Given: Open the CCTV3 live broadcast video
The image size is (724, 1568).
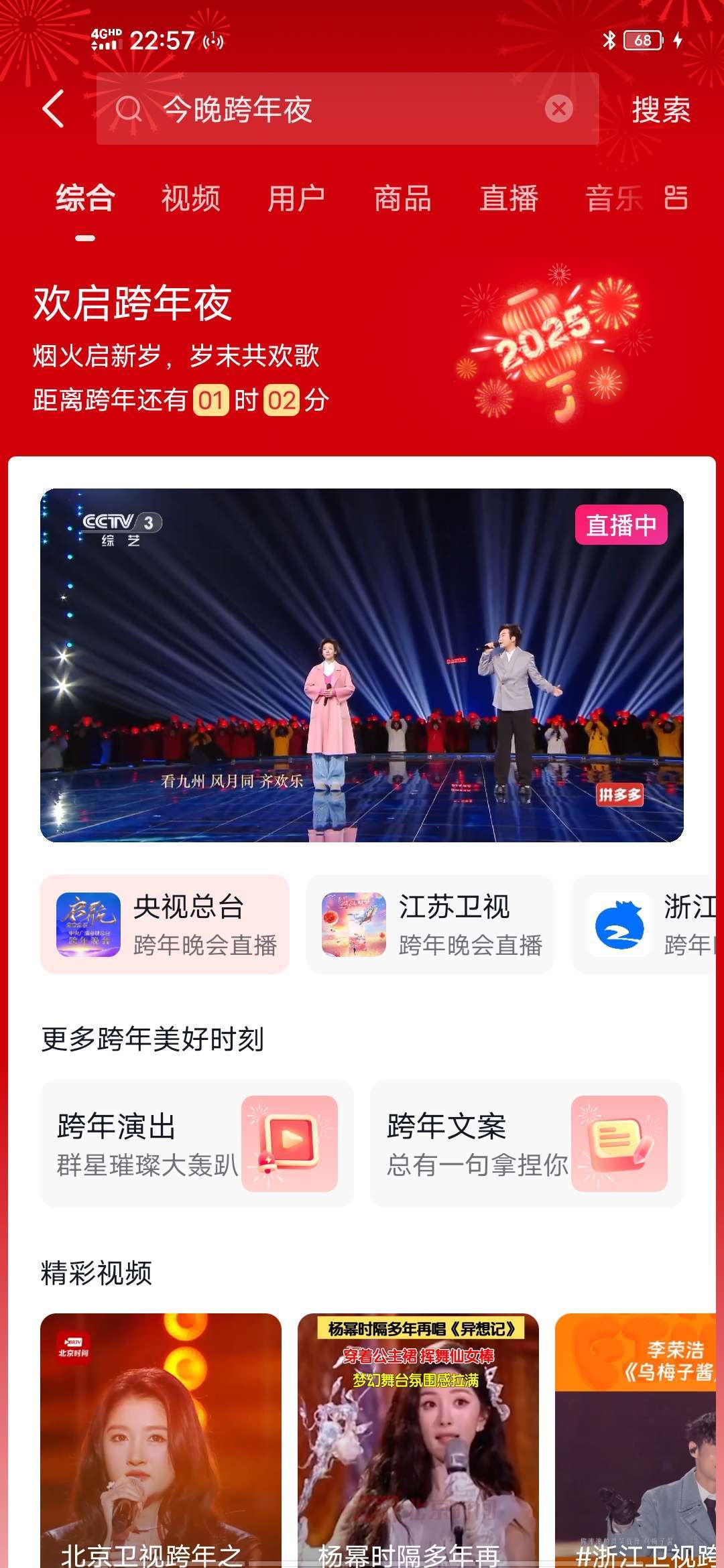Looking at the screenshot, I should pyautogui.click(x=362, y=665).
